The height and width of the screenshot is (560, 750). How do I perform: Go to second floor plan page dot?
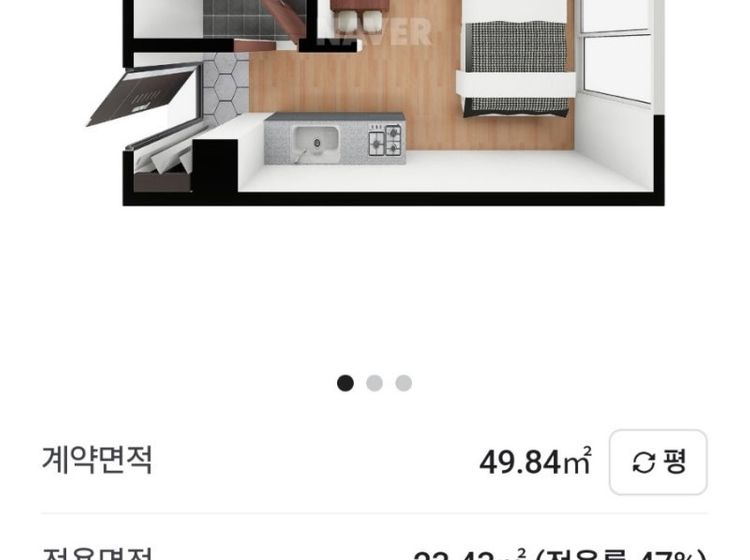pyautogui.click(x=374, y=383)
